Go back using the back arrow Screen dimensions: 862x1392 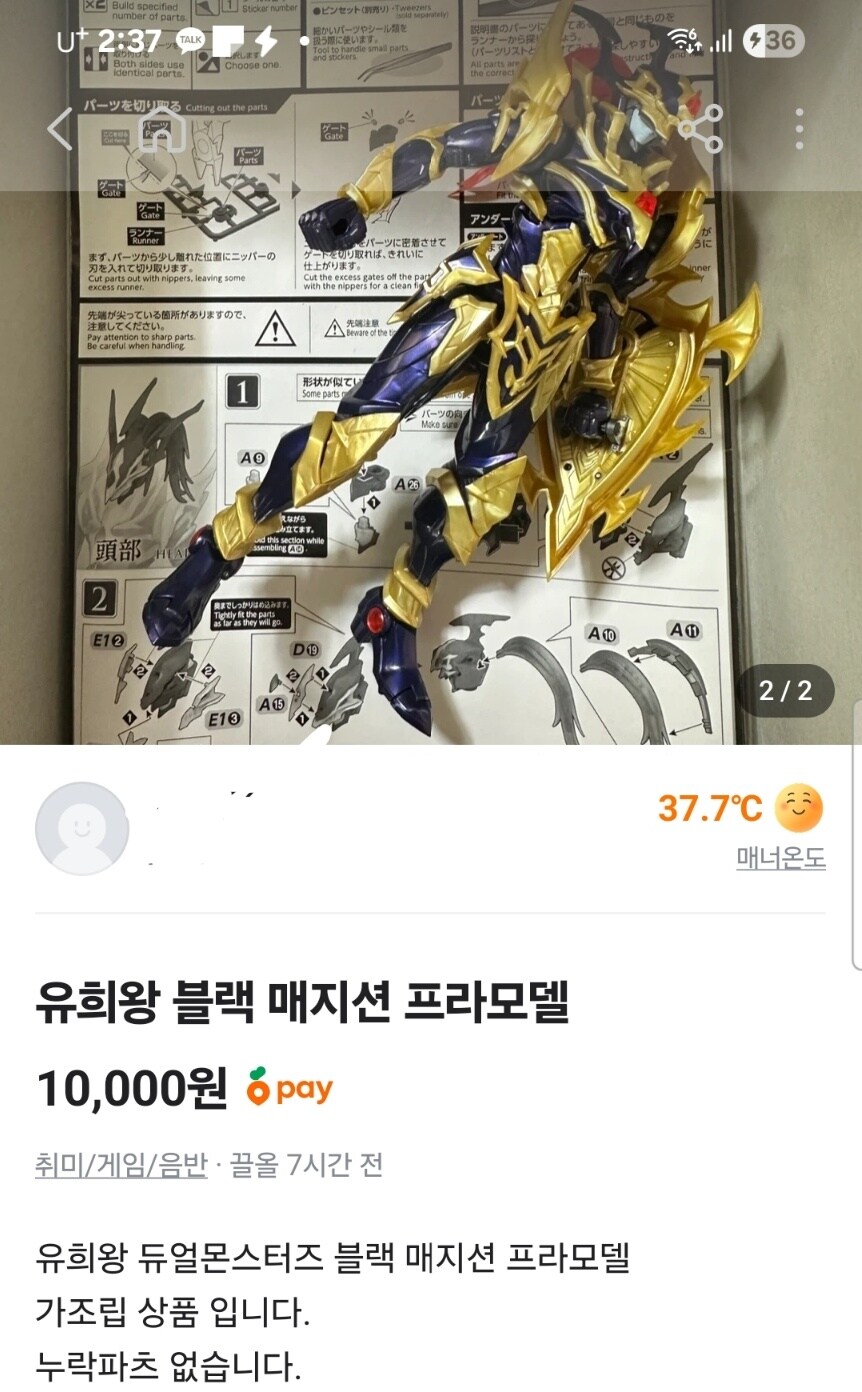(x=60, y=129)
